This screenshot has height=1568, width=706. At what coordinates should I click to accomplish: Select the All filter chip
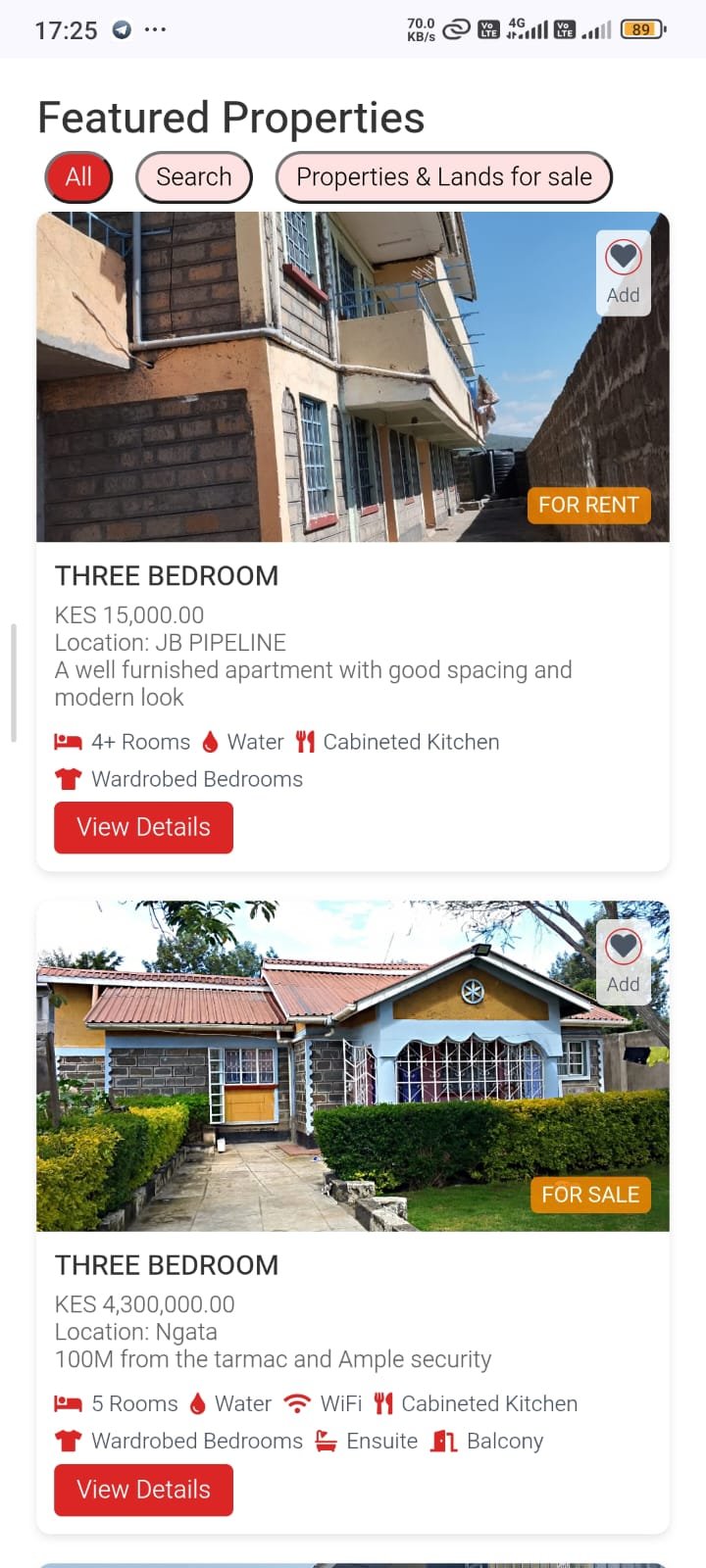coord(78,177)
